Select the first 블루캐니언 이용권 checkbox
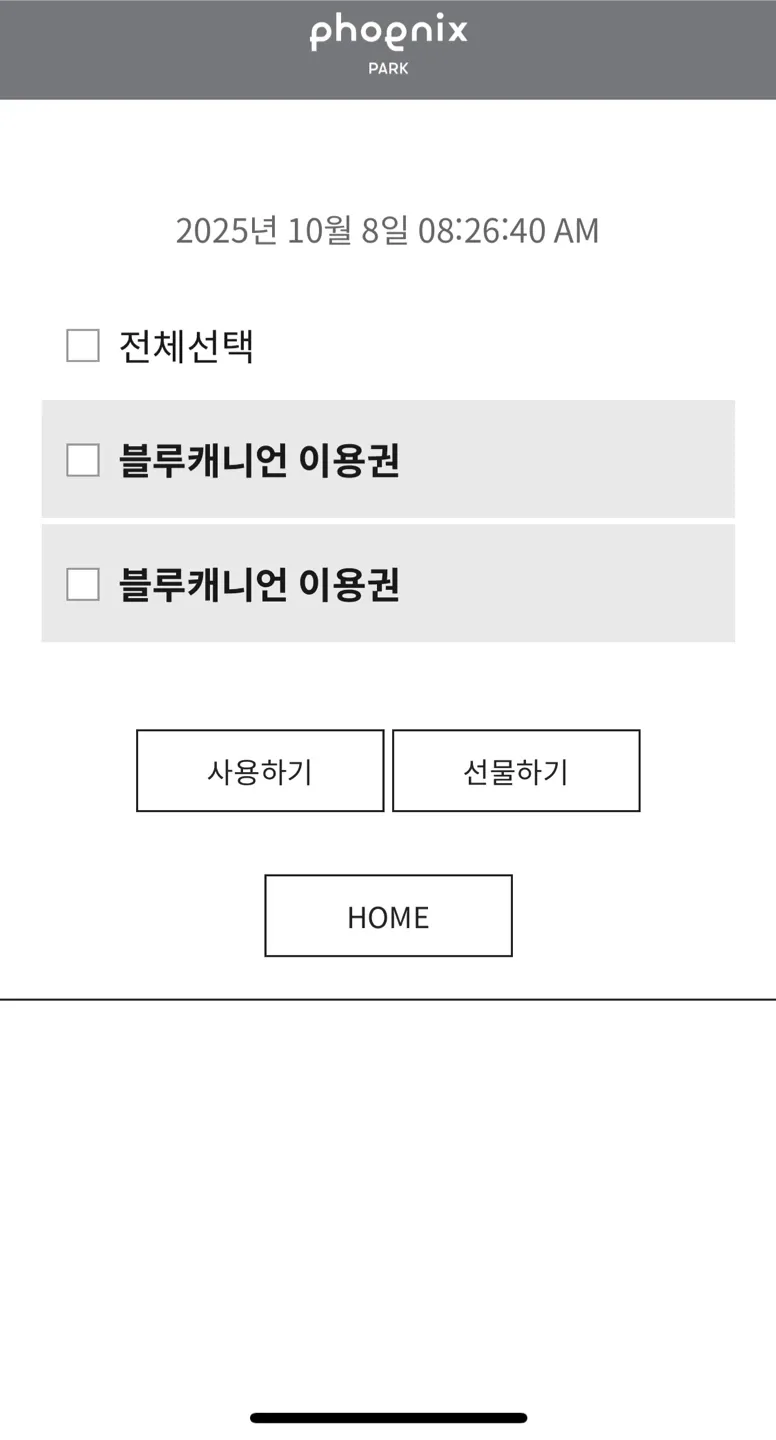This screenshot has width=776, height=1440. (83, 460)
